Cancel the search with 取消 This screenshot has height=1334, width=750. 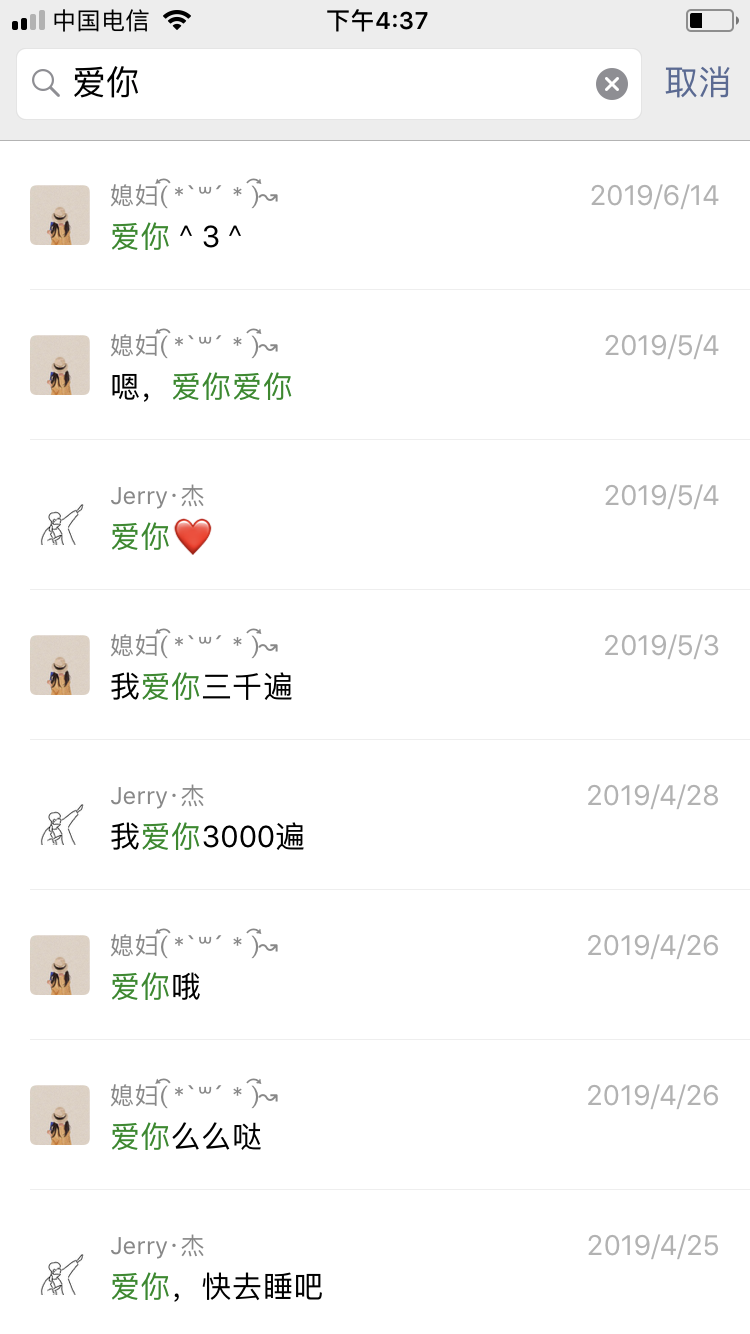[697, 83]
